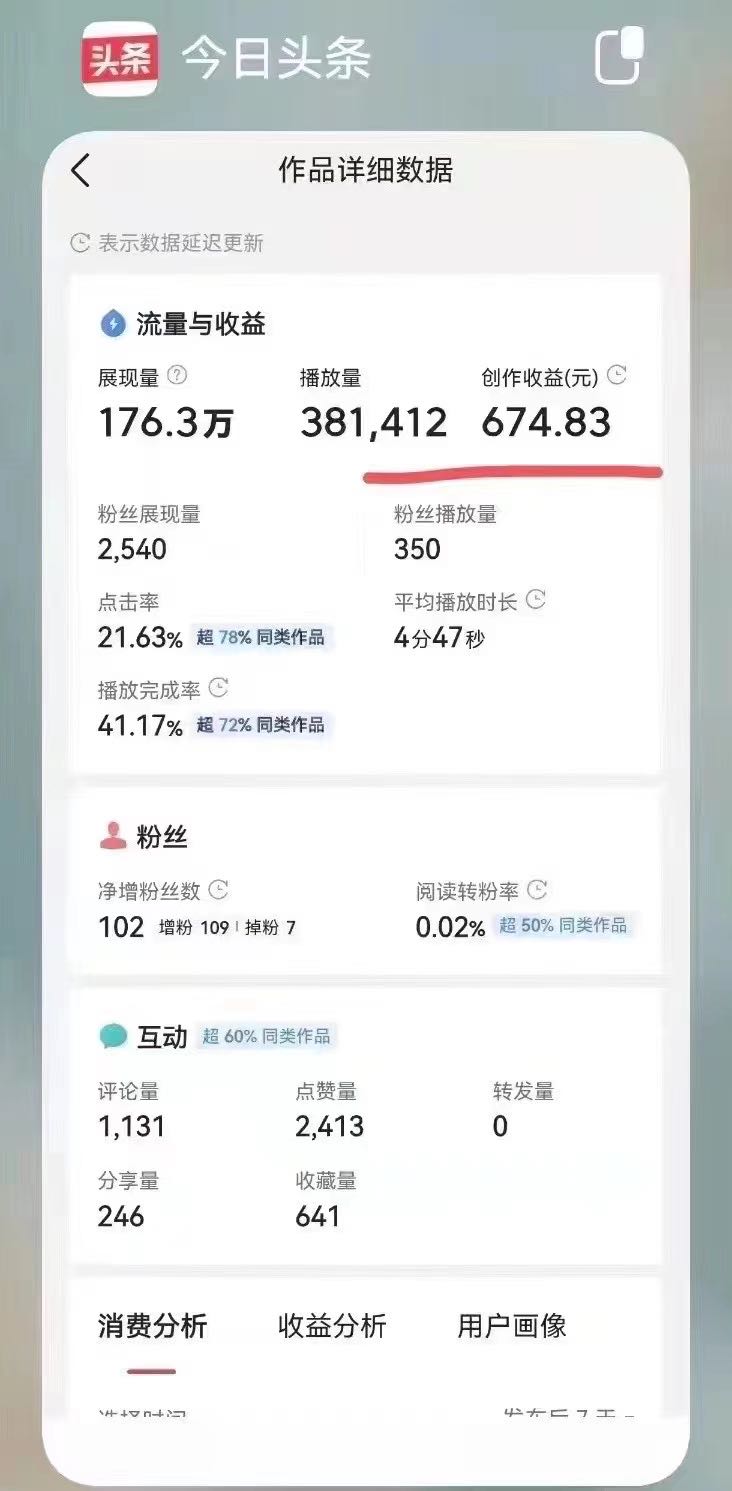732x1491 pixels.
Task: Switch to the 用户画像 tab
Action: (x=511, y=1326)
